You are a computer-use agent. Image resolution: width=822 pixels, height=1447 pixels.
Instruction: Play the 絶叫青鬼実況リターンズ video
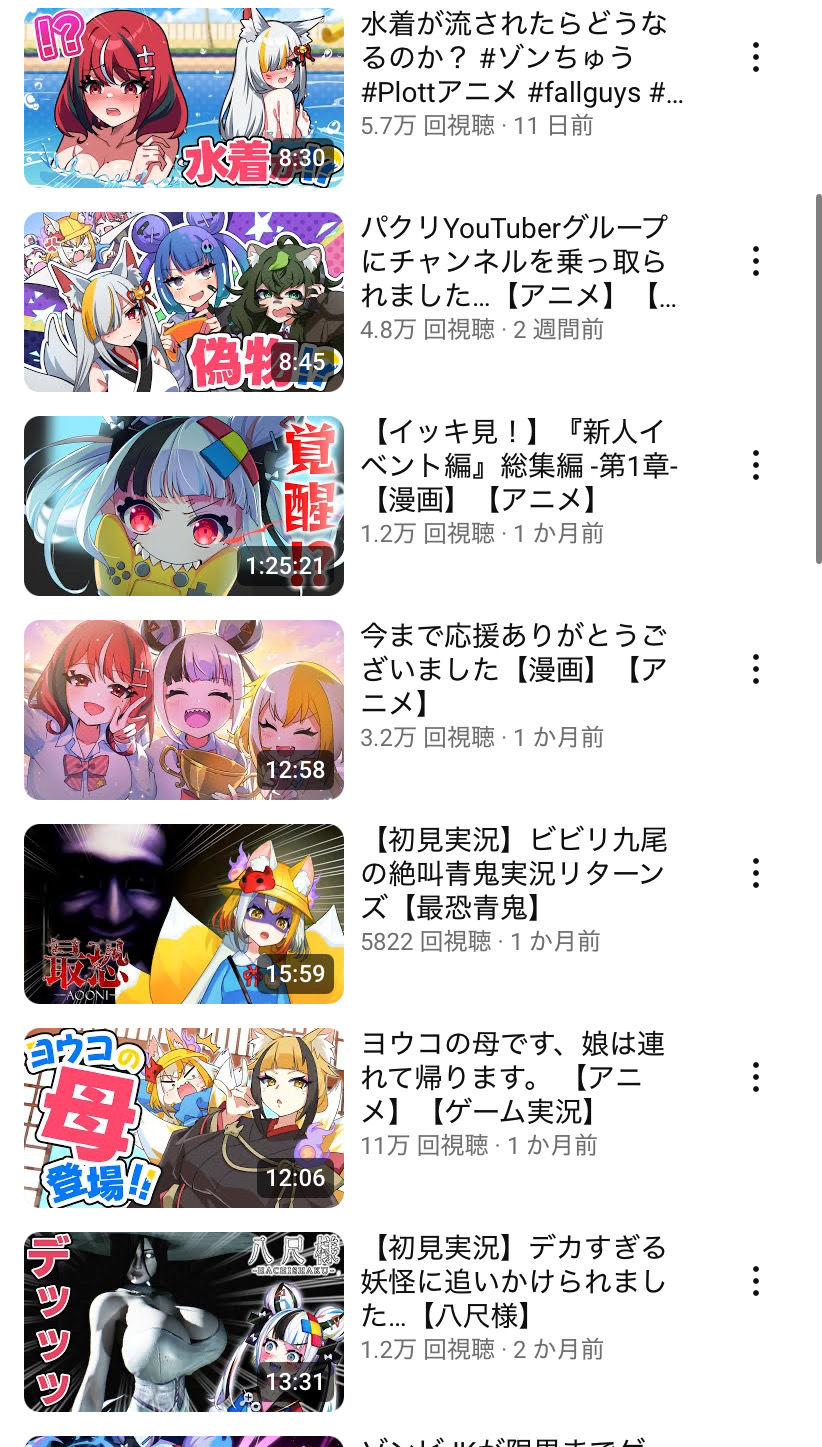click(184, 914)
